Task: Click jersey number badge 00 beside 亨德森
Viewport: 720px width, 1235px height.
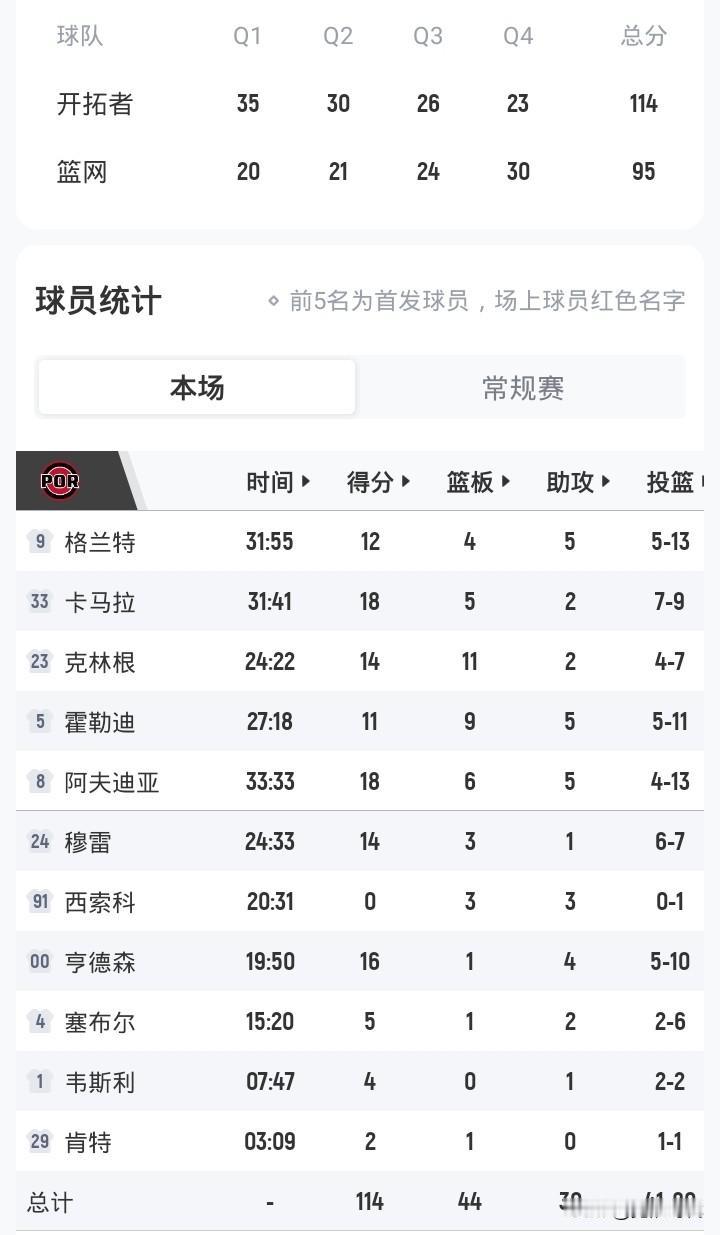Action: pyautogui.click(x=38, y=962)
